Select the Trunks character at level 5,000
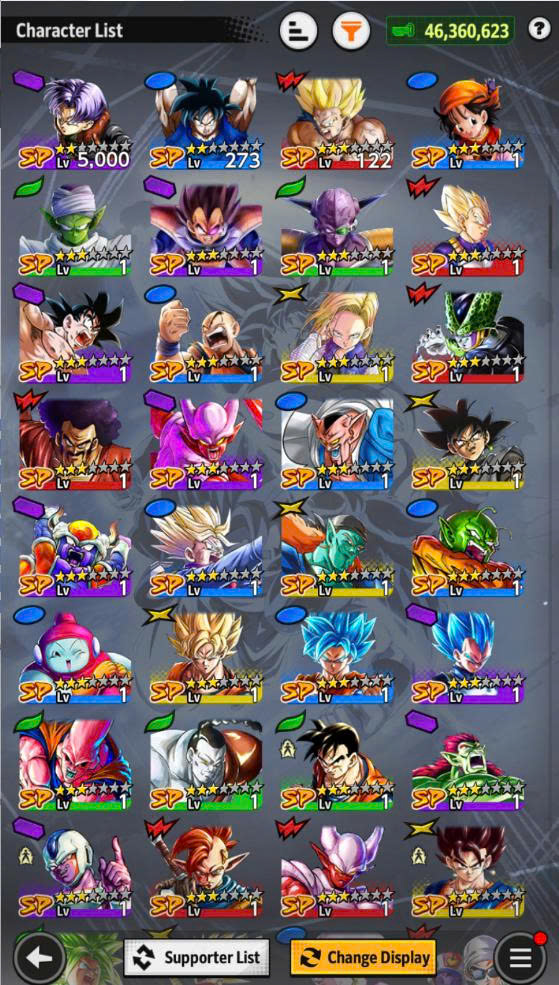 [75, 123]
